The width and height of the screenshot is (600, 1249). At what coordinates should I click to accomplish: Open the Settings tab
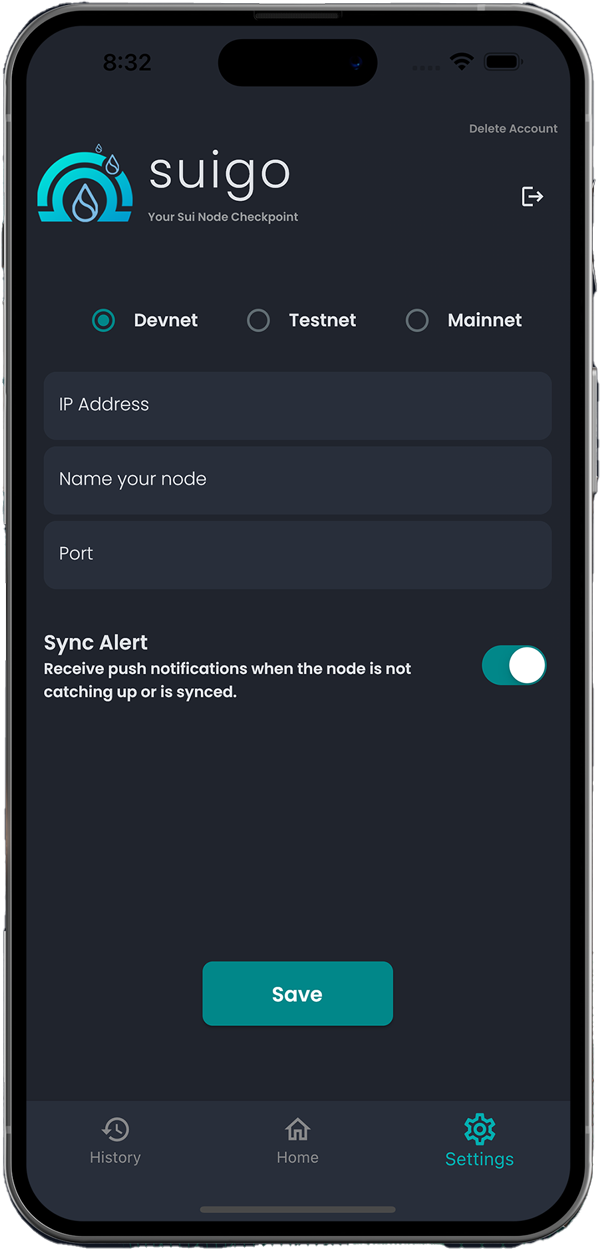pyautogui.click(x=479, y=1142)
